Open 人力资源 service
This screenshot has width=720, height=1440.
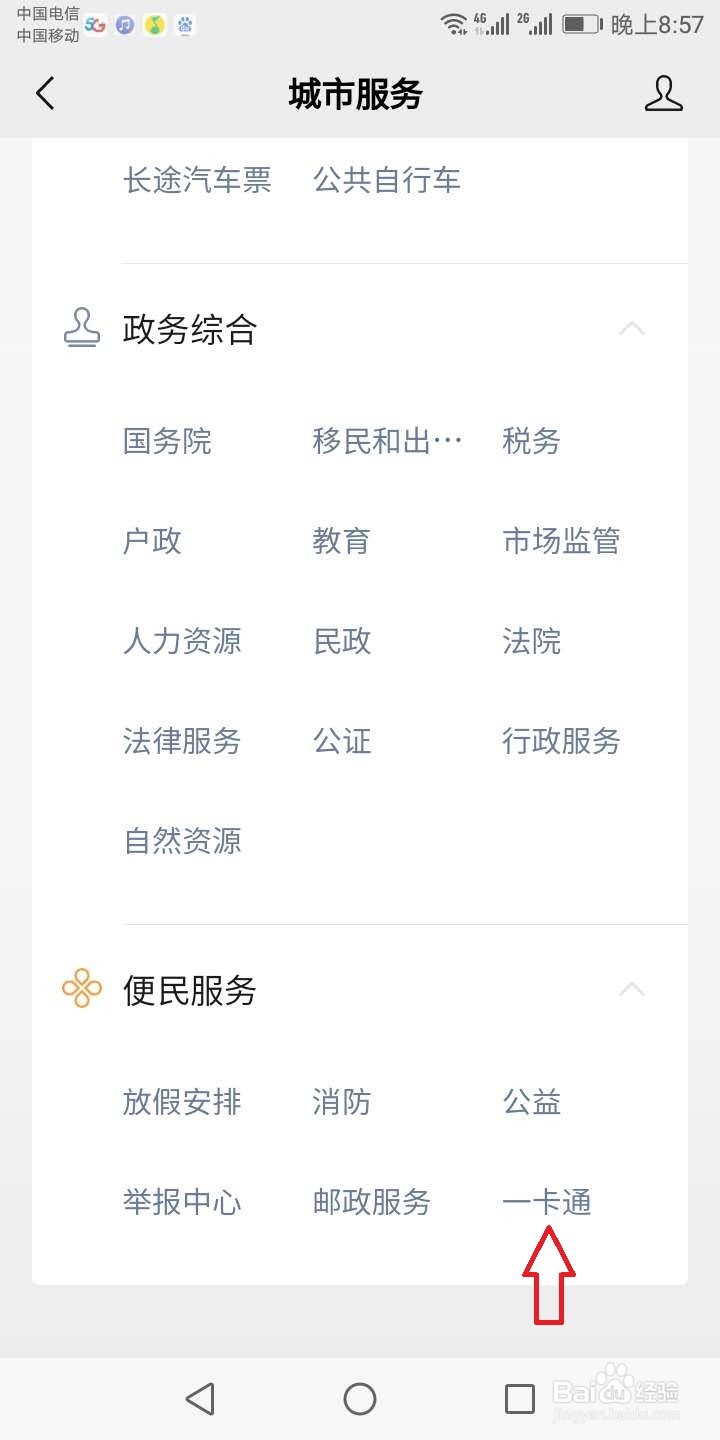(x=182, y=641)
